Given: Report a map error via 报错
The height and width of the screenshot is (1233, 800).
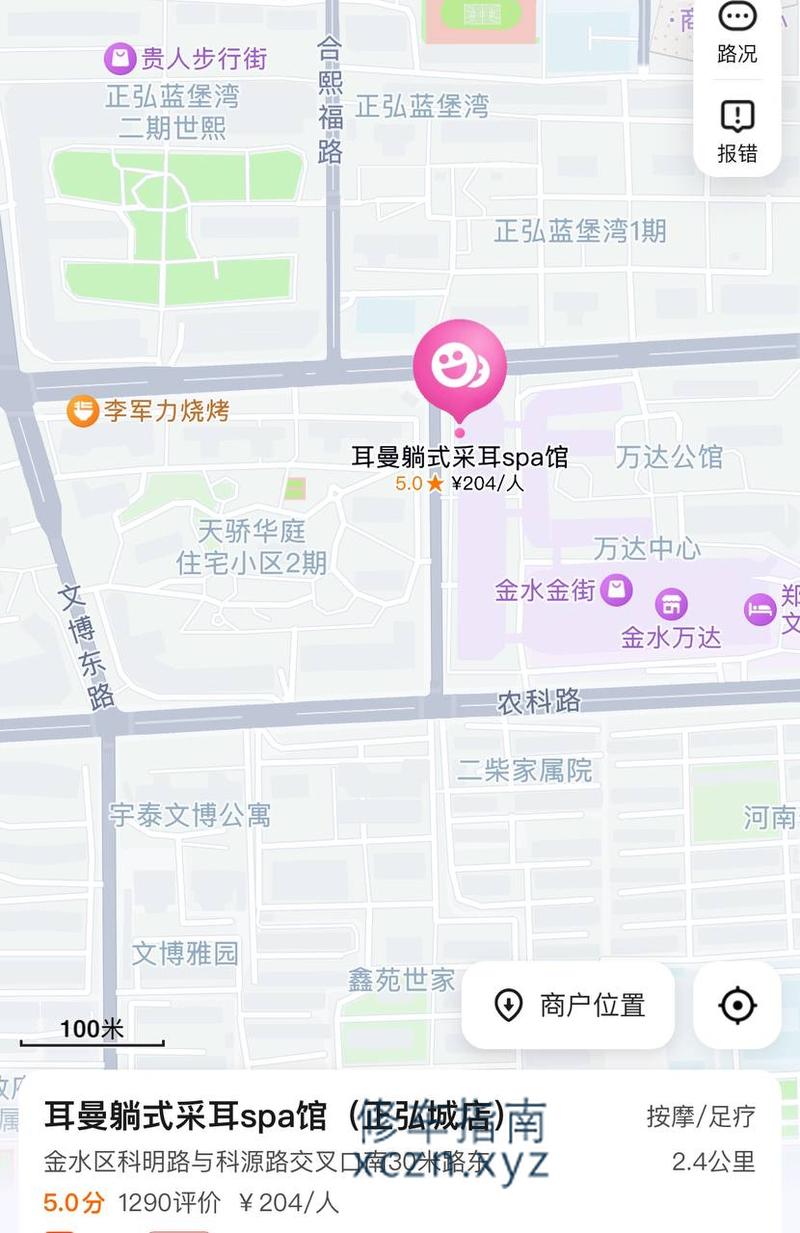Looking at the screenshot, I should point(737,132).
